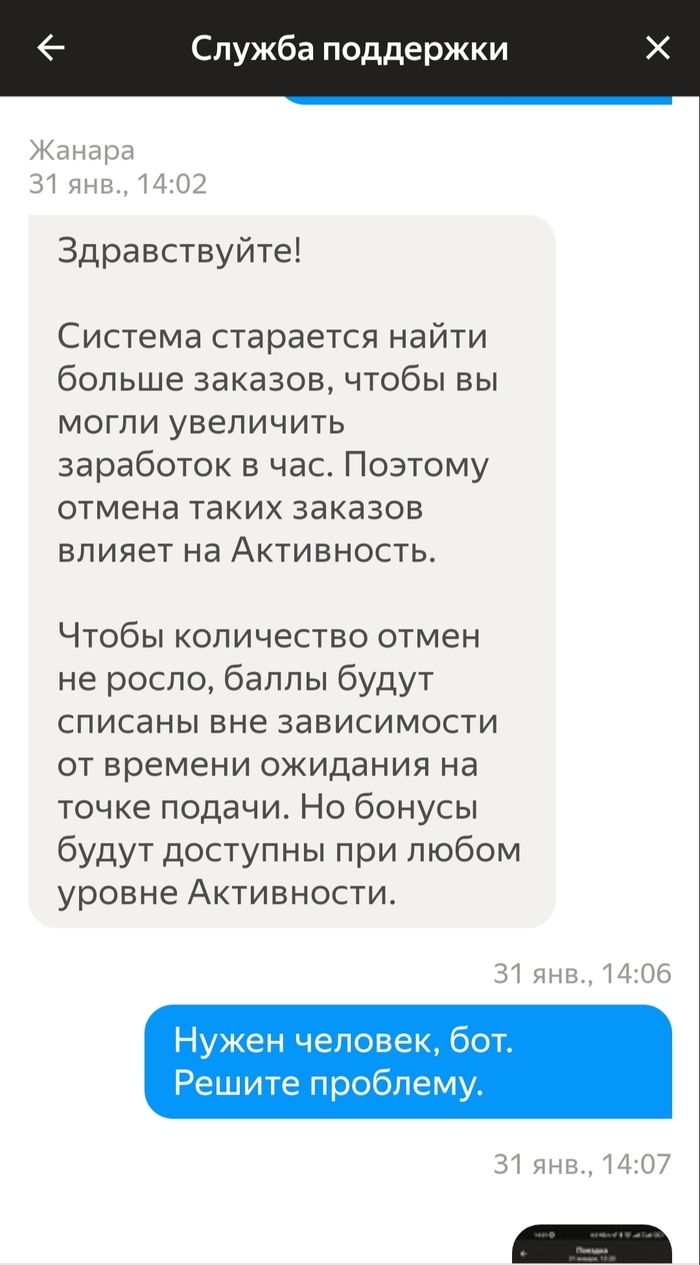Close the support chat with X
Screen dimensions: 700x1265
click(657, 48)
